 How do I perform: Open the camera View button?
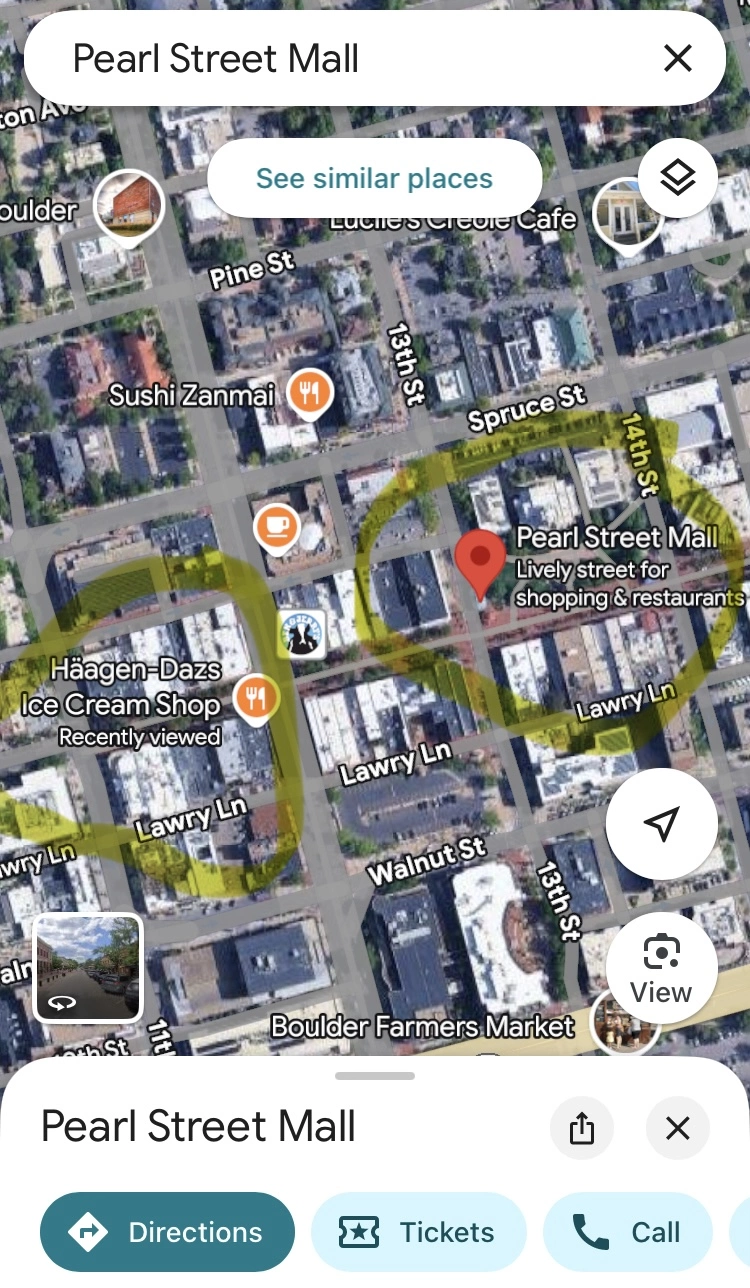click(x=661, y=968)
